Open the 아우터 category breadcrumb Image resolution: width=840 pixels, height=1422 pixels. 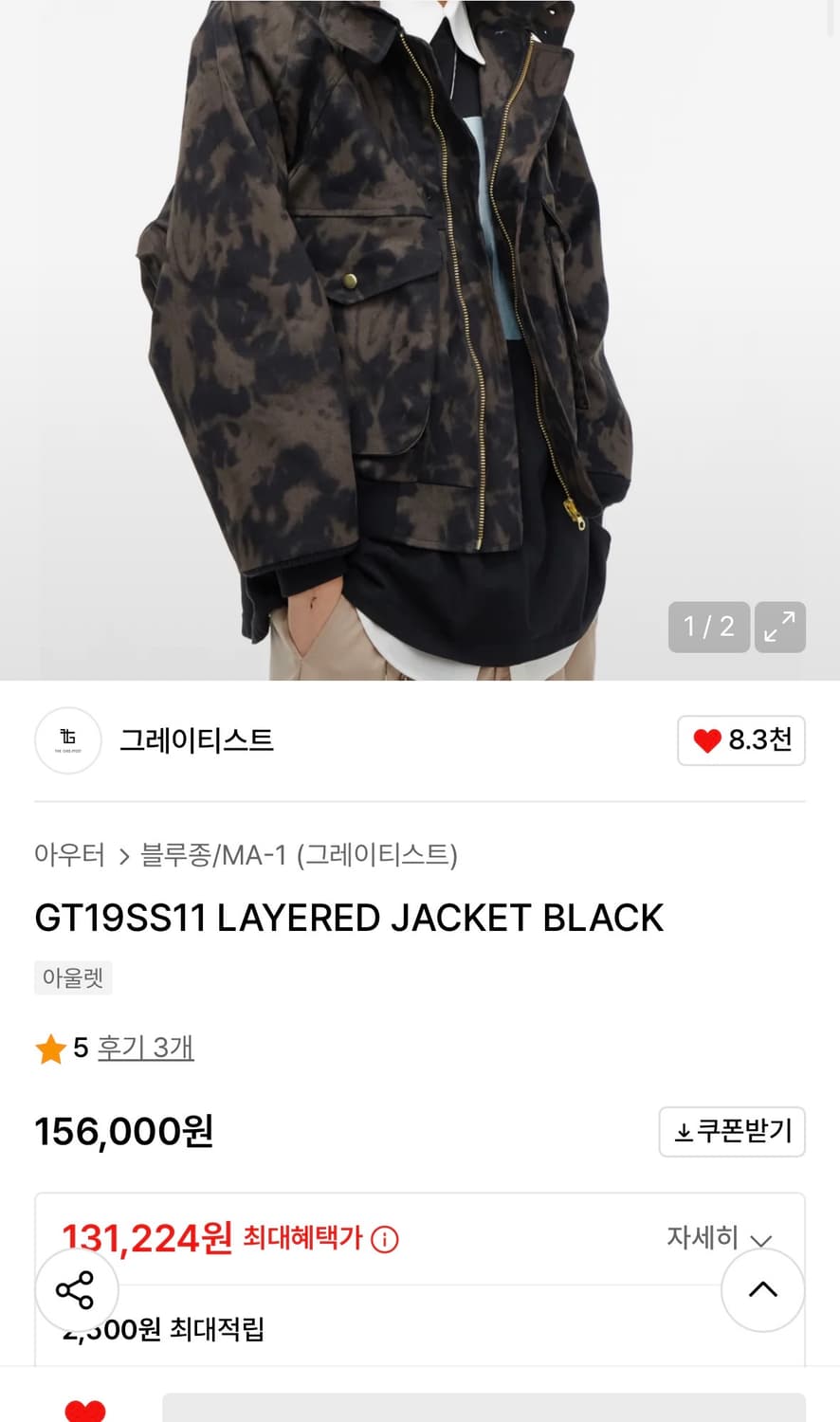[x=71, y=855]
